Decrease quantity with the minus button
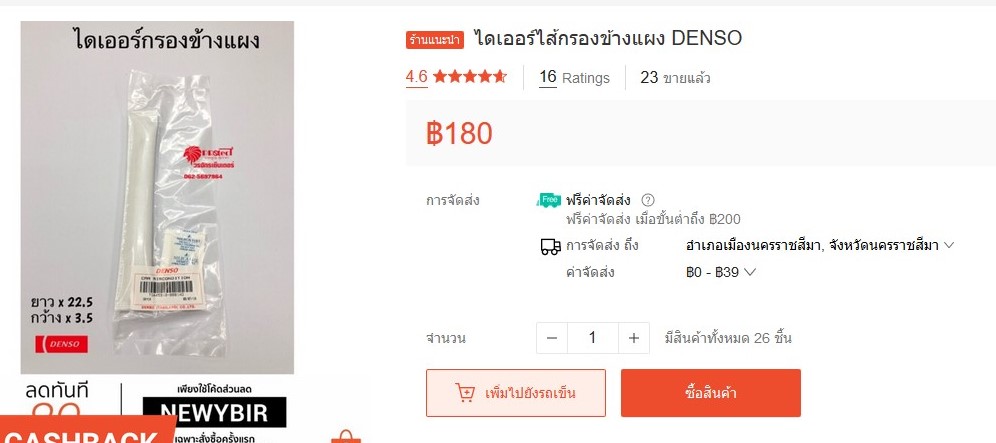The image size is (996, 443). pyautogui.click(x=552, y=338)
